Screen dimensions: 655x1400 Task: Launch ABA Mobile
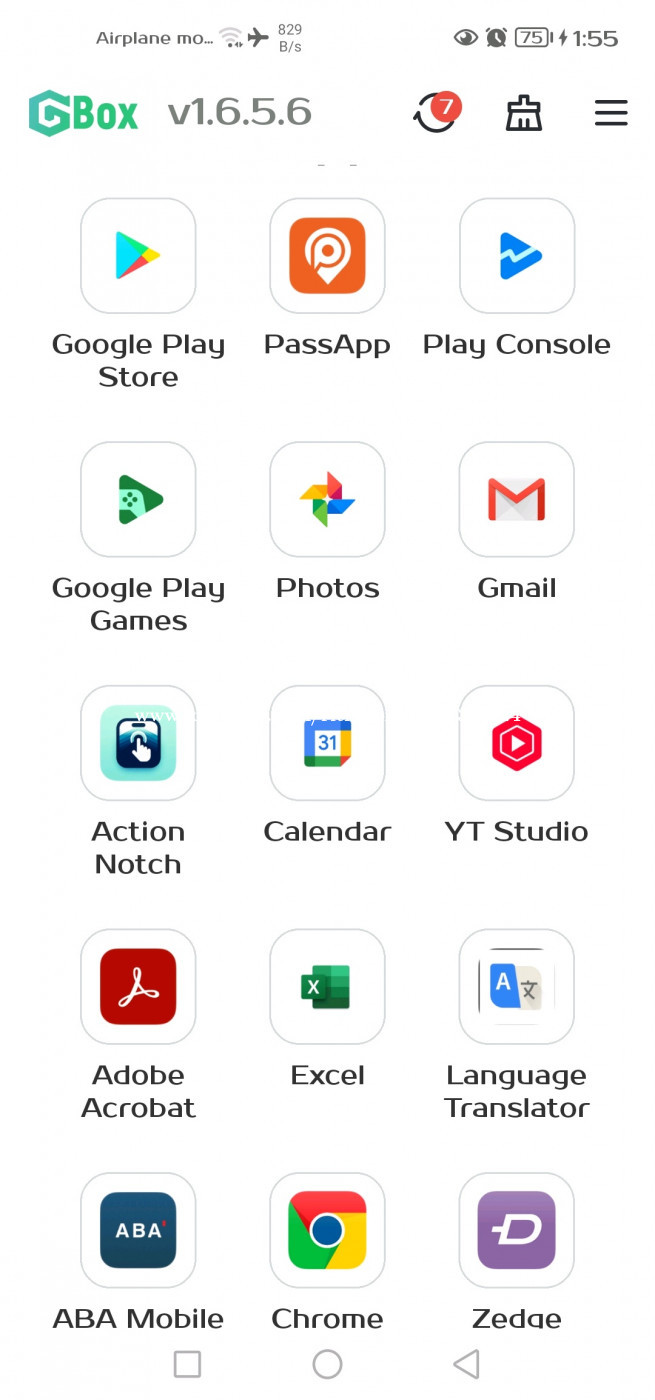pos(138,1230)
